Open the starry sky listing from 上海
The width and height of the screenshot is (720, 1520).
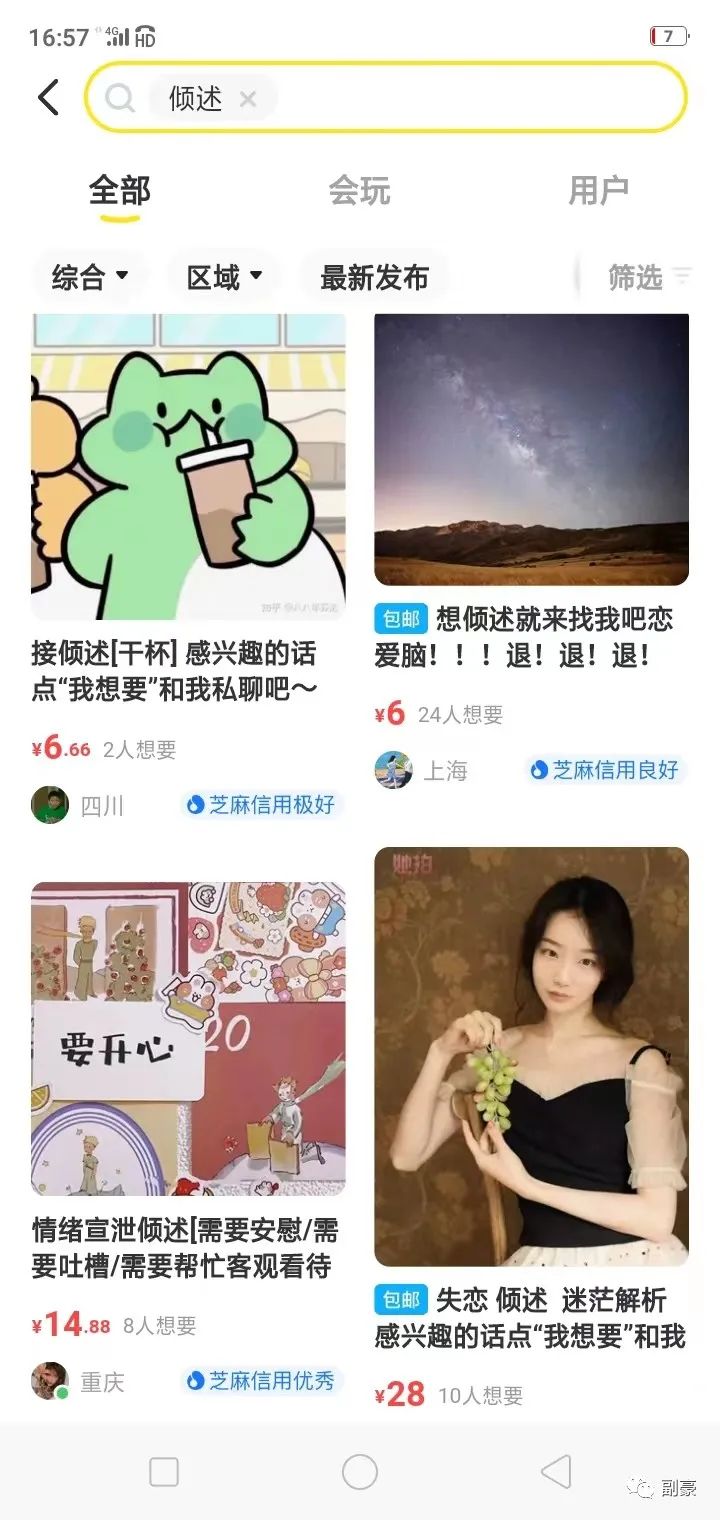click(531, 450)
